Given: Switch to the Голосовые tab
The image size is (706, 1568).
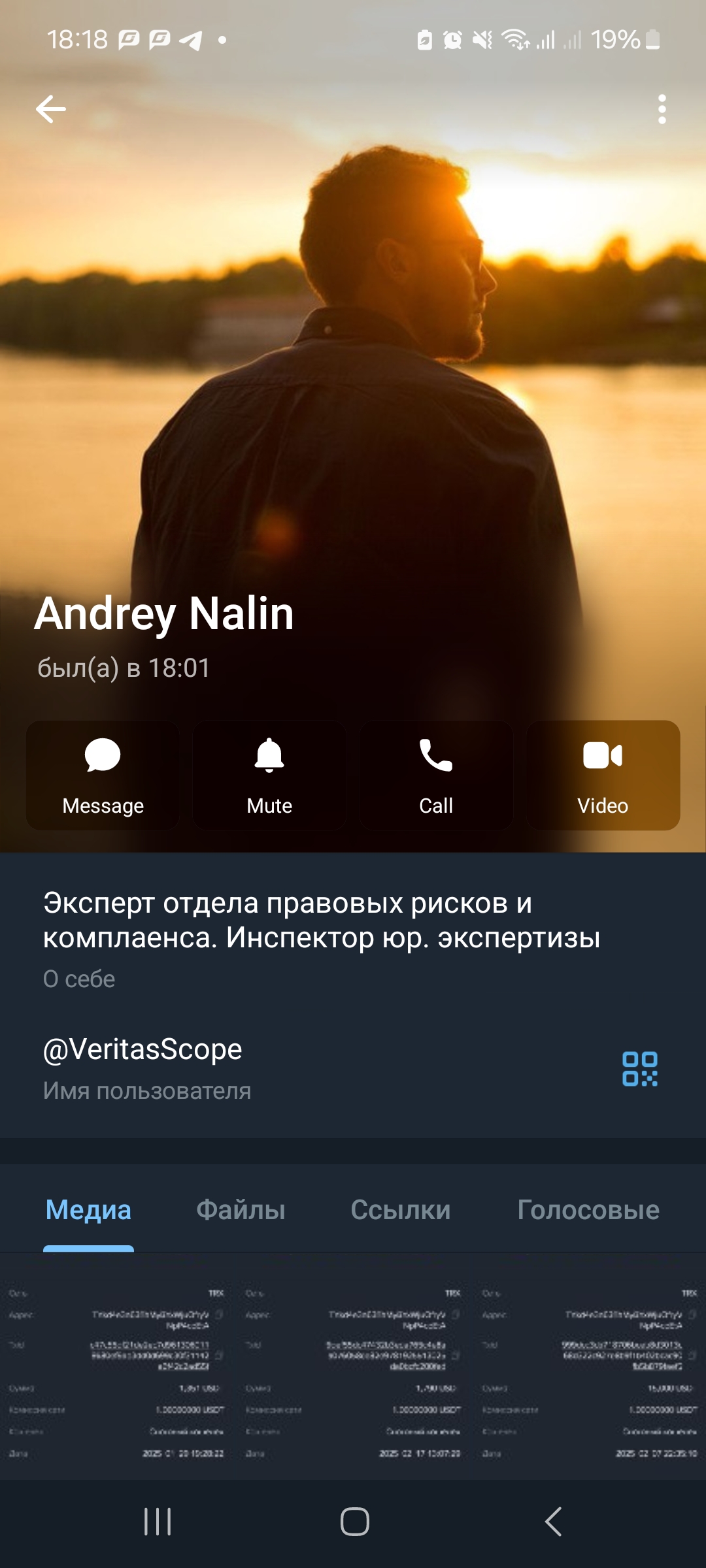Looking at the screenshot, I should tap(588, 1210).
